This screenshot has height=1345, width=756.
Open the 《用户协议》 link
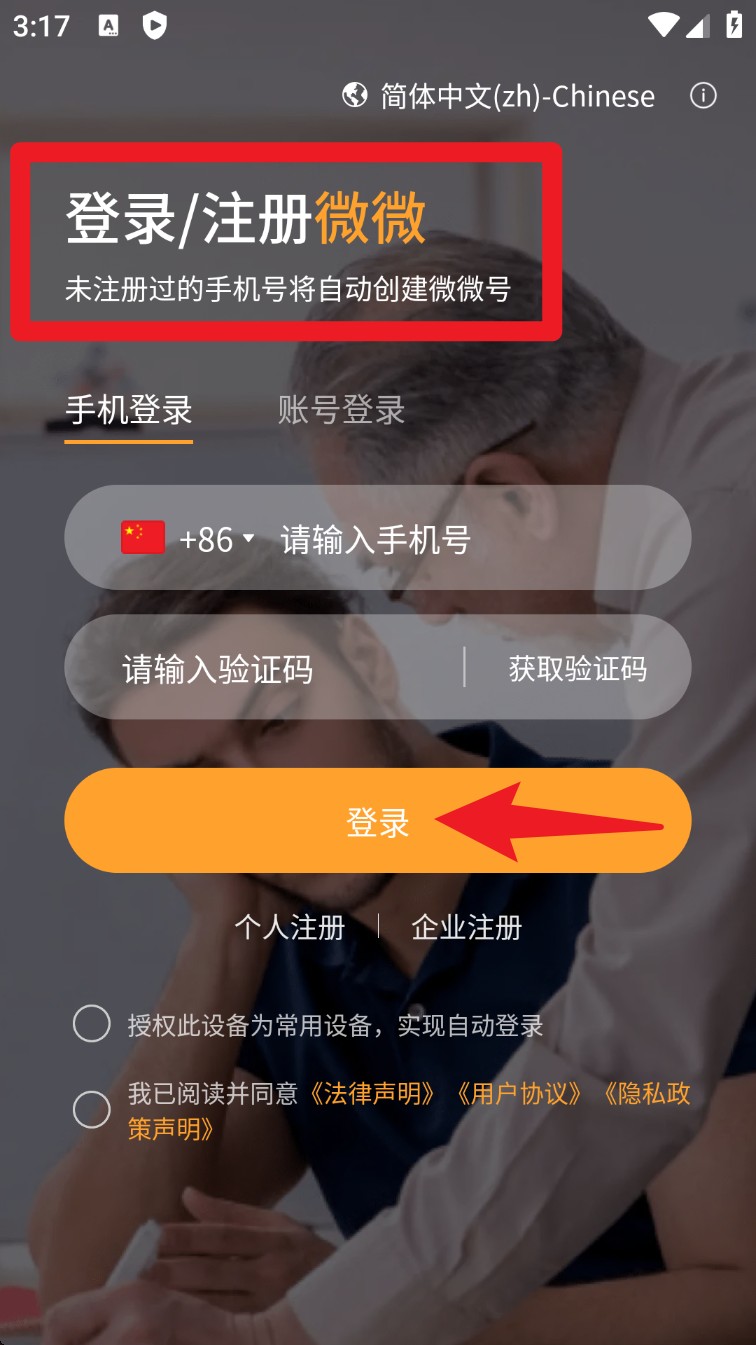pyautogui.click(x=518, y=1093)
